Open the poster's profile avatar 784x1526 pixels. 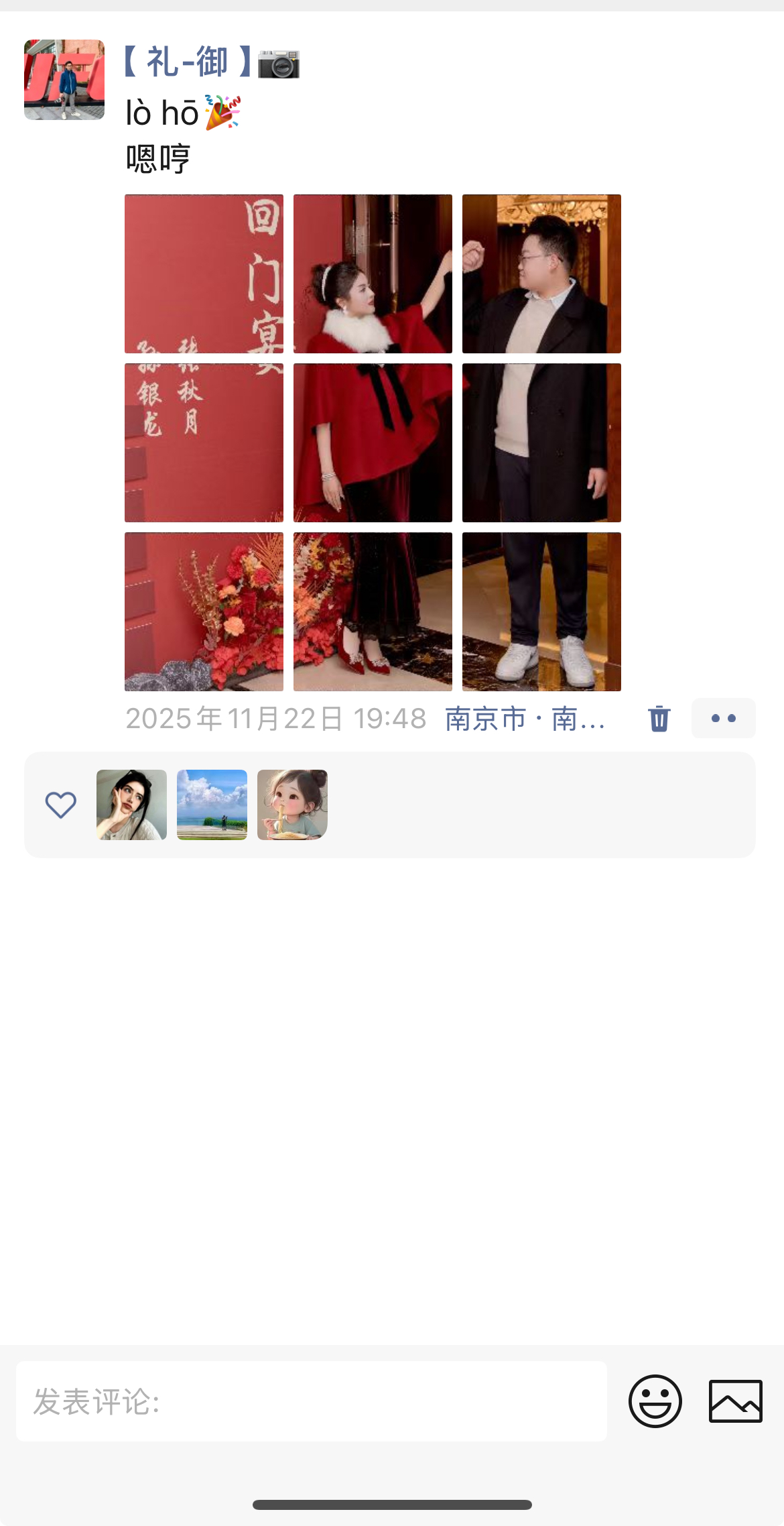tap(64, 80)
